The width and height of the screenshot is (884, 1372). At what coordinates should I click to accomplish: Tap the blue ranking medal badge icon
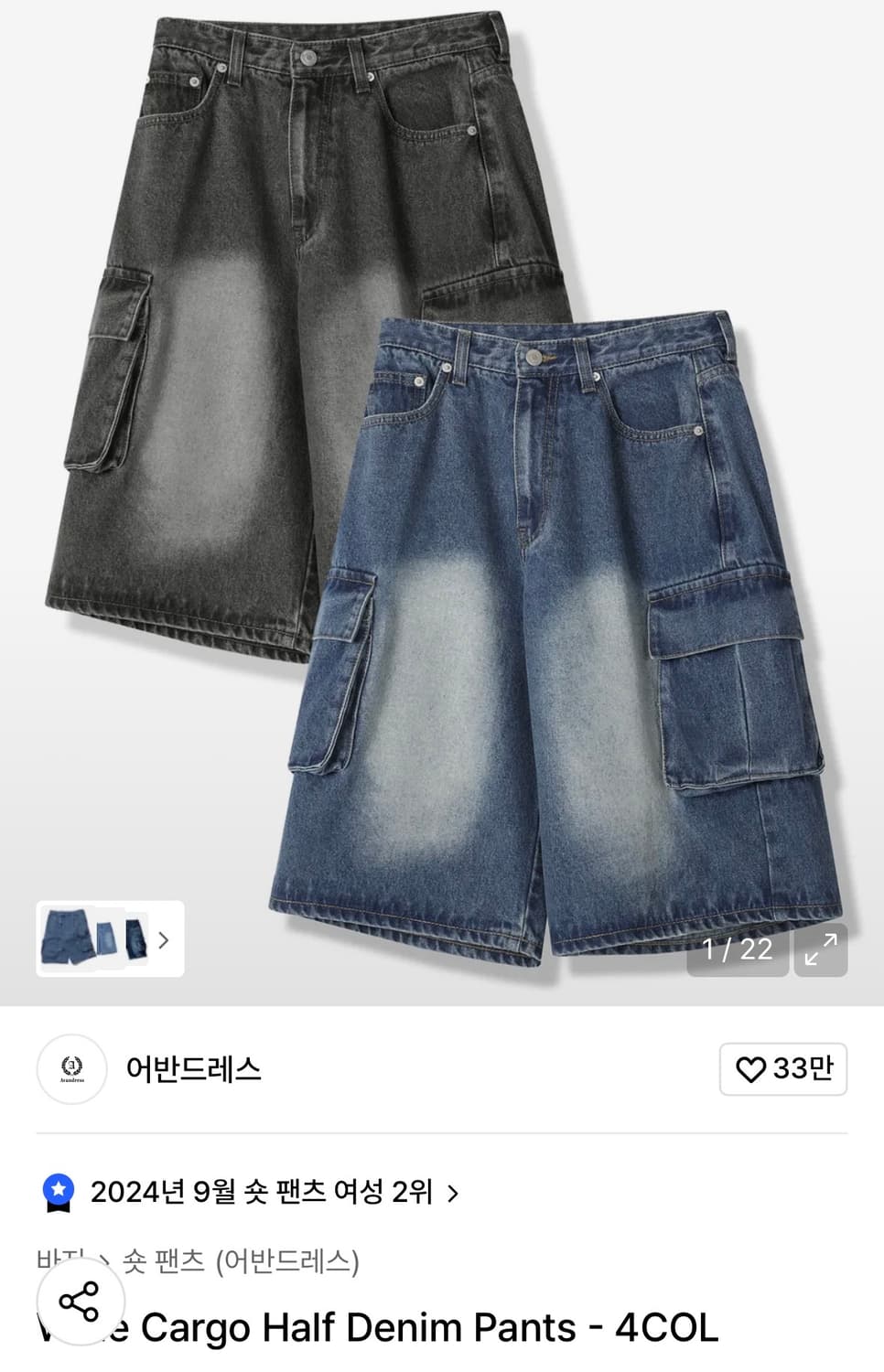59,1192
